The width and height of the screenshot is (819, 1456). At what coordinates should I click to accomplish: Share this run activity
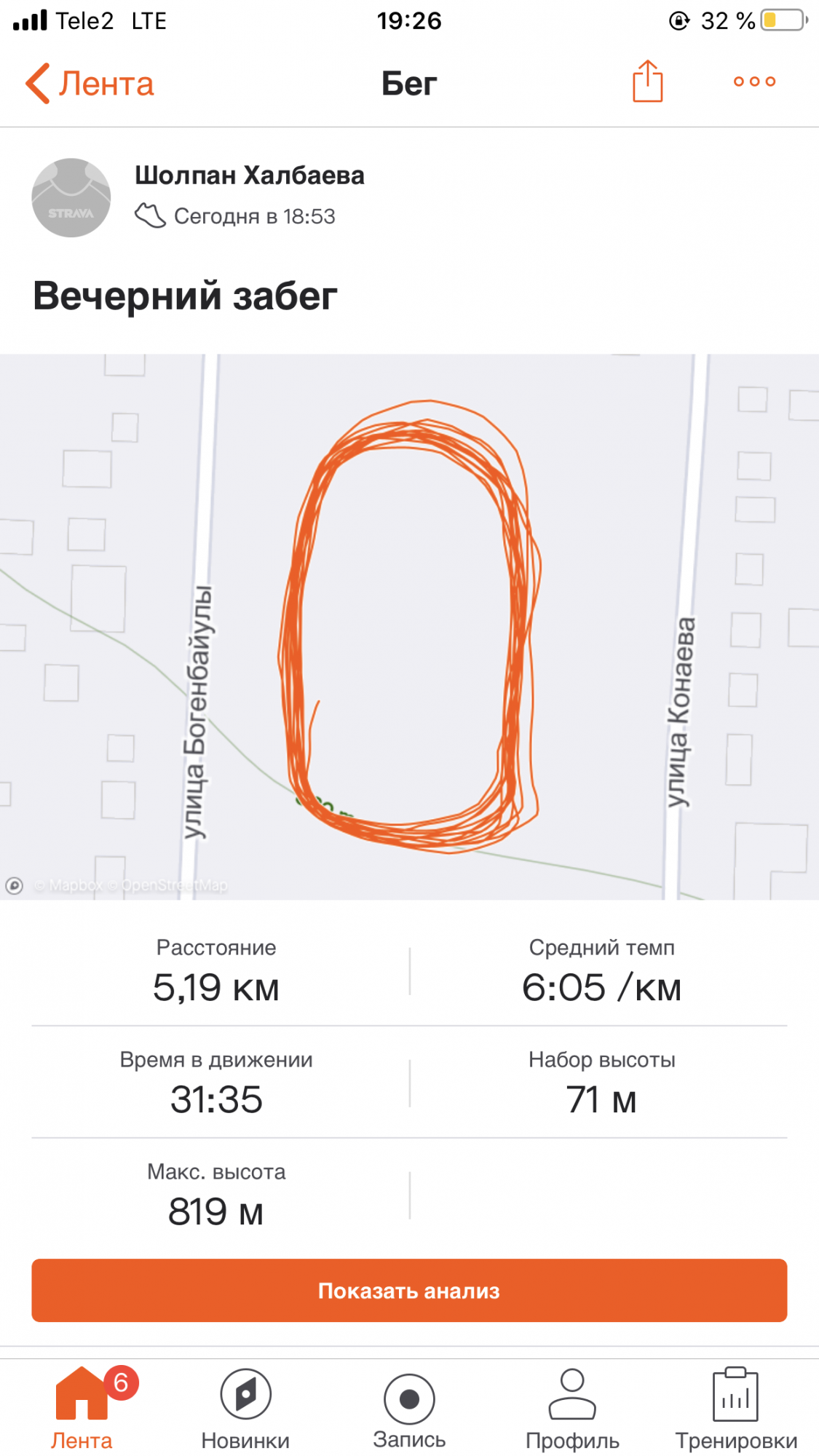pos(646,82)
